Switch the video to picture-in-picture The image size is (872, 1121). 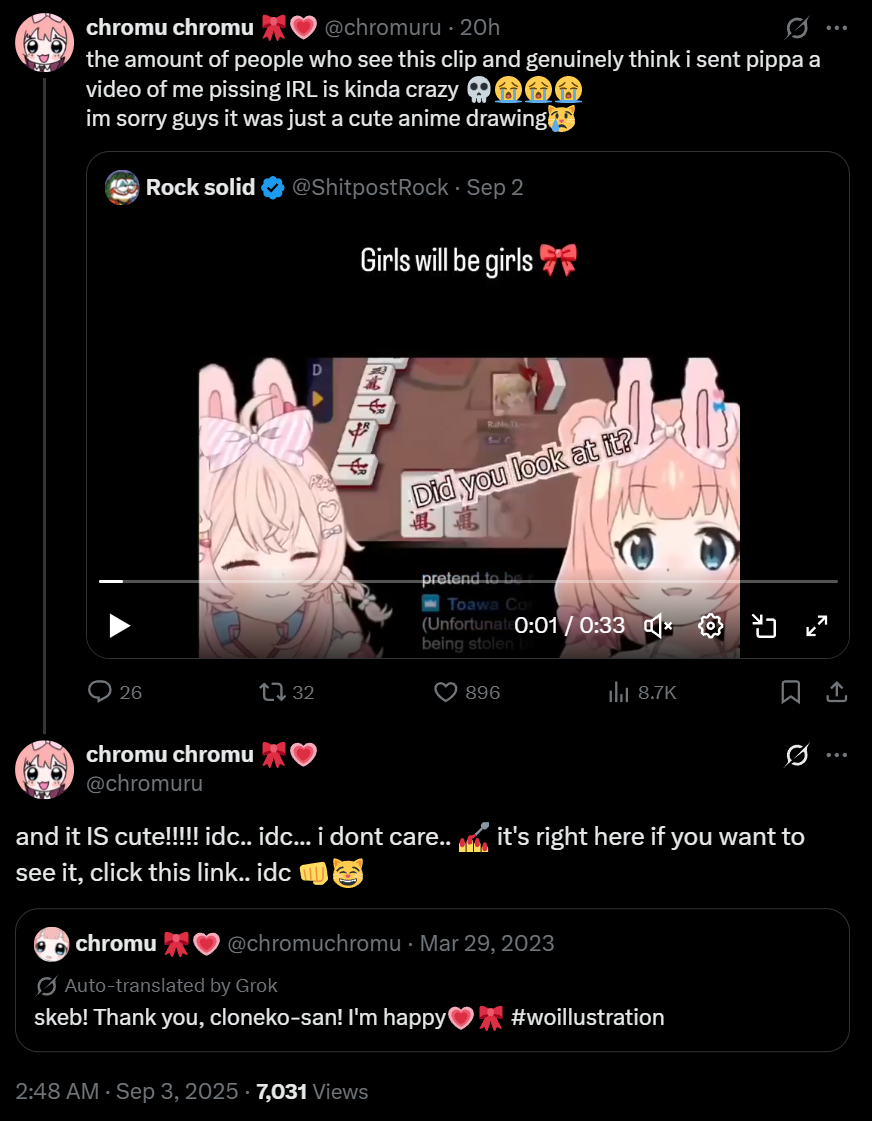(765, 626)
